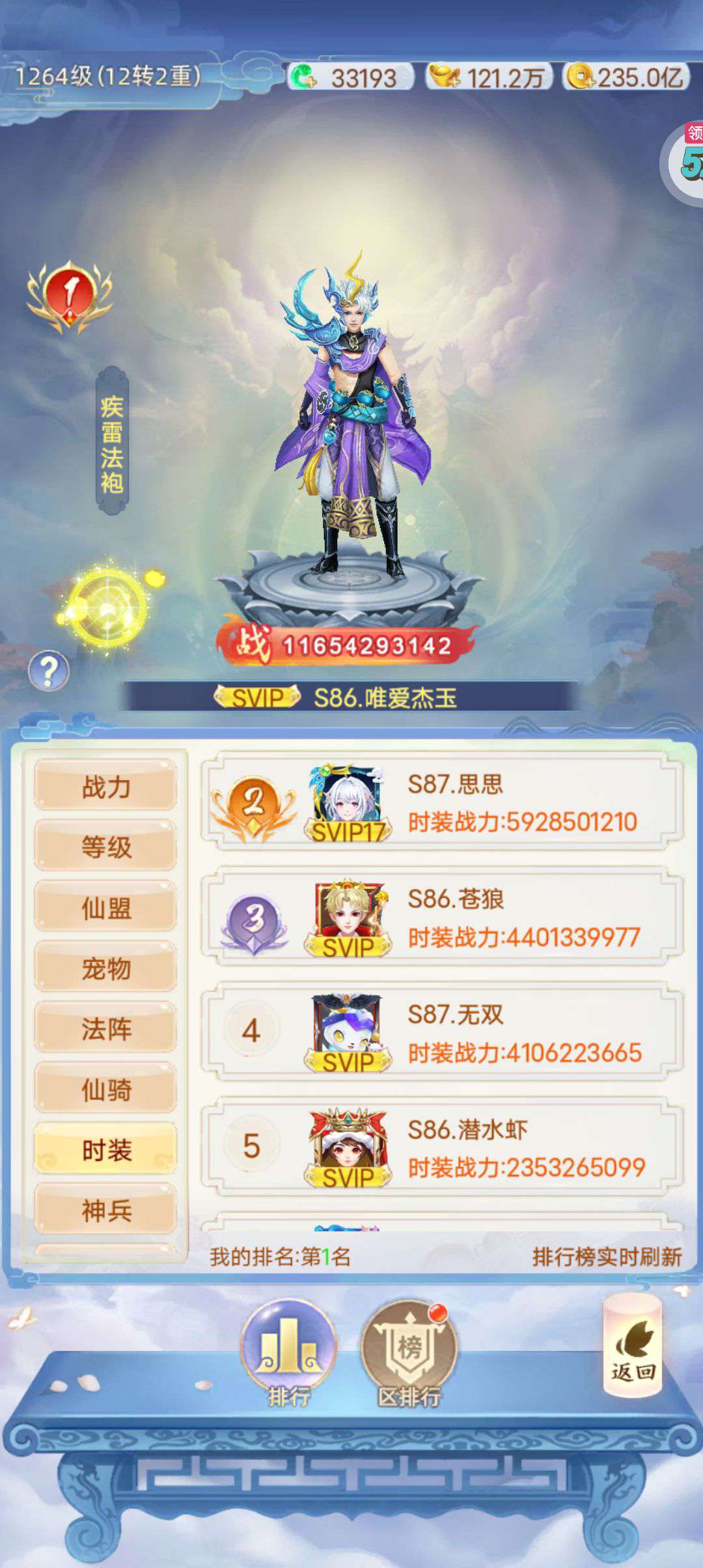View the rank 3 player S86.苍狼
The height and width of the screenshot is (1568, 703).
[x=442, y=917]
